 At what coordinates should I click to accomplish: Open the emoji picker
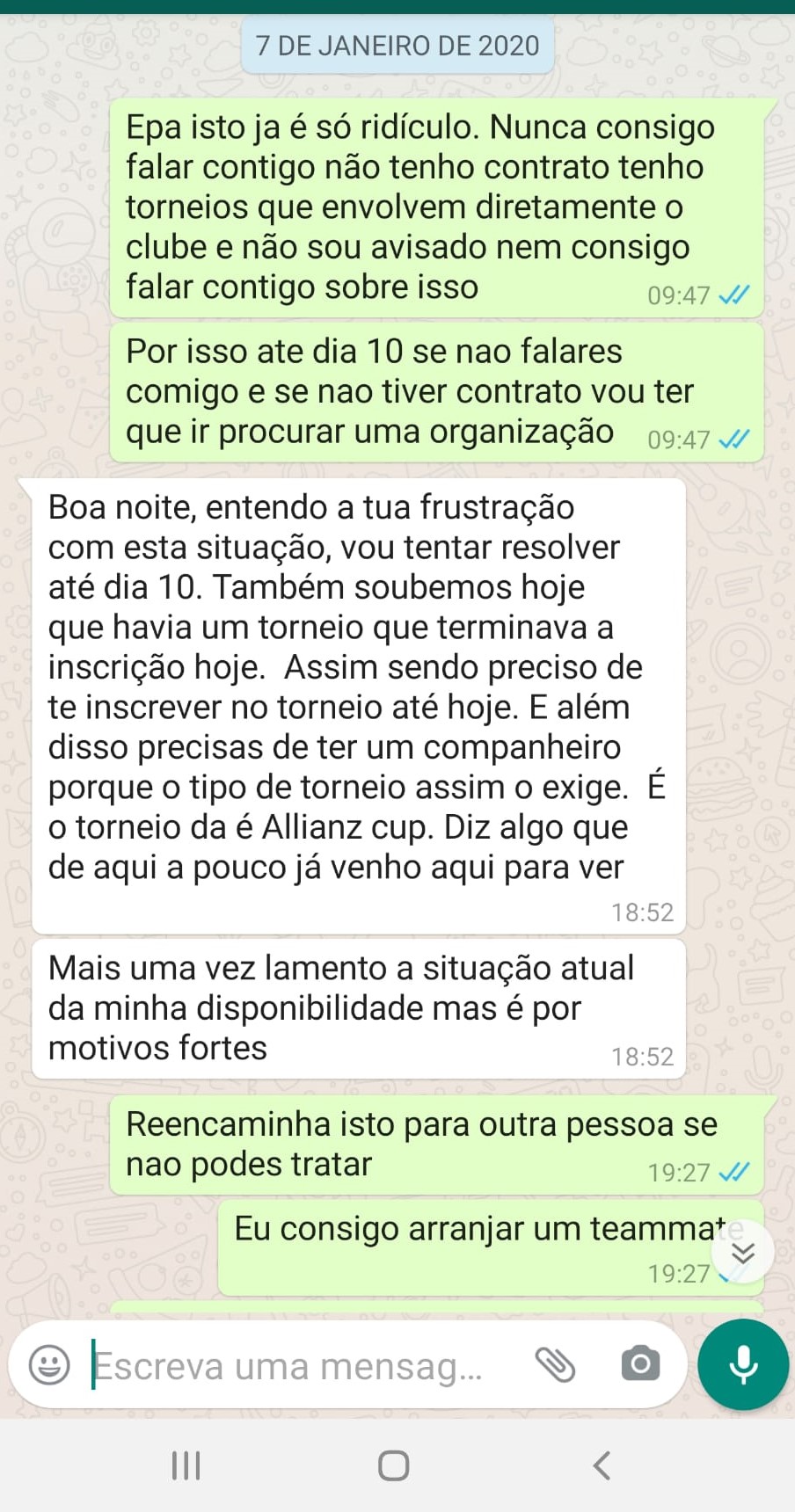49,1365
